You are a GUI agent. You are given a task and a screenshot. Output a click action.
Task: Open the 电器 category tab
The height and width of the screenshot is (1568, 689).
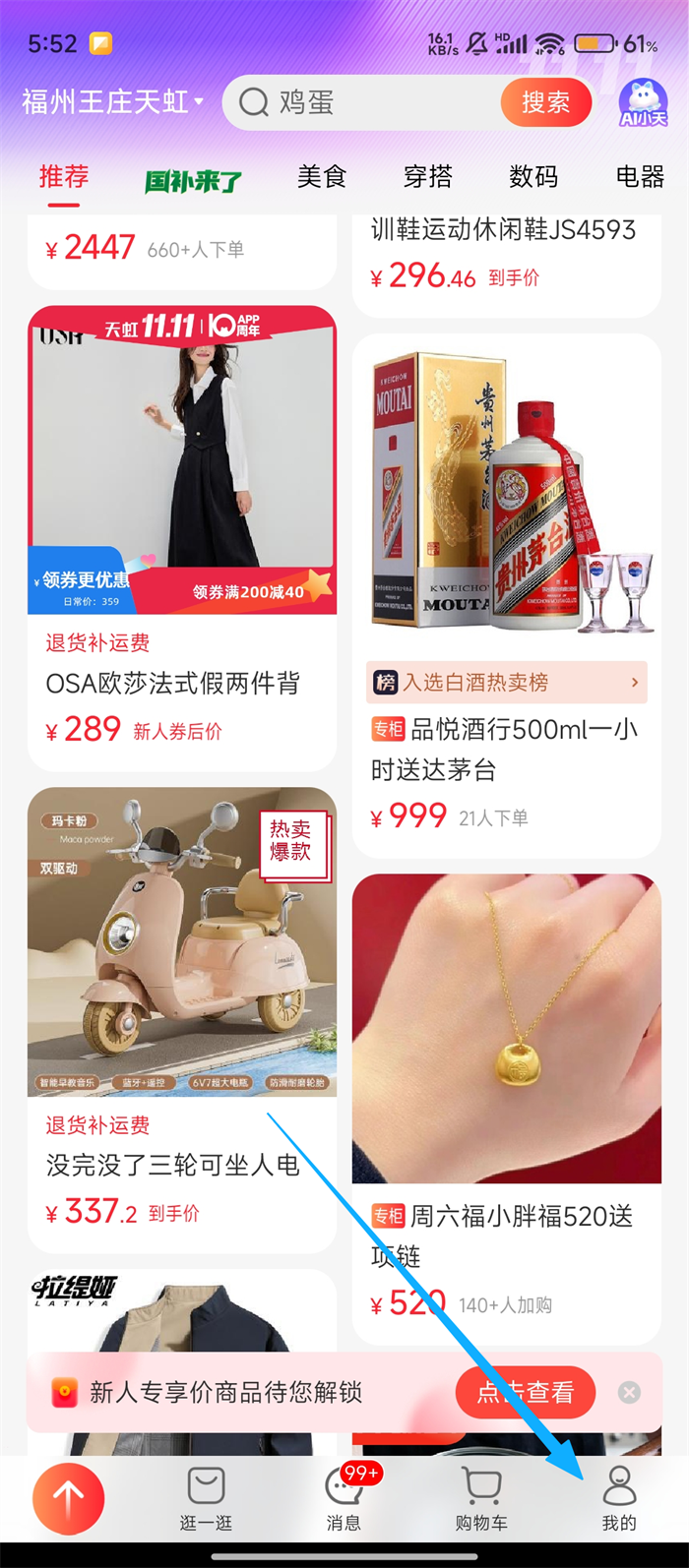tap(640, 177)
